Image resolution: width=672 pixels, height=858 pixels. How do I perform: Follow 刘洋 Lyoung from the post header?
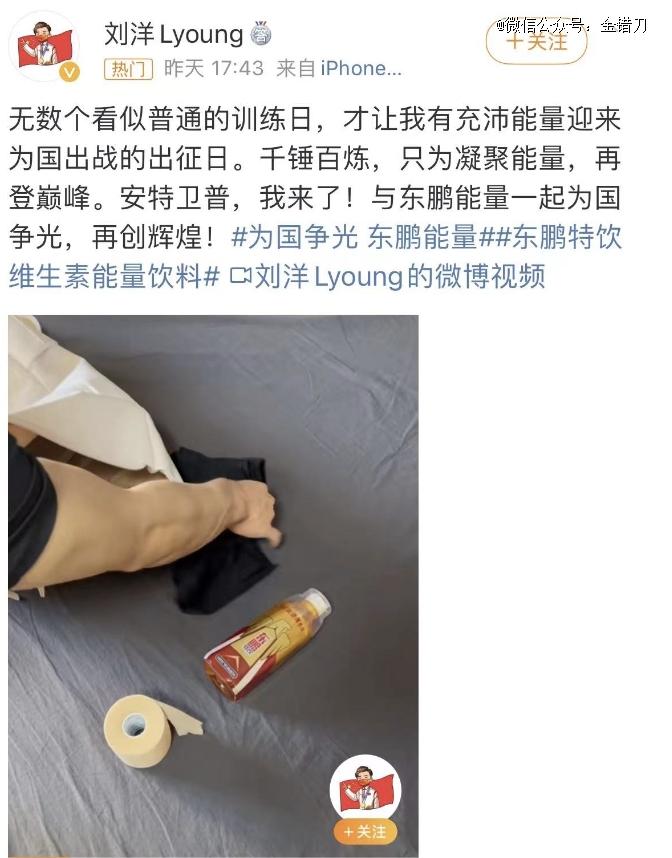535,42
